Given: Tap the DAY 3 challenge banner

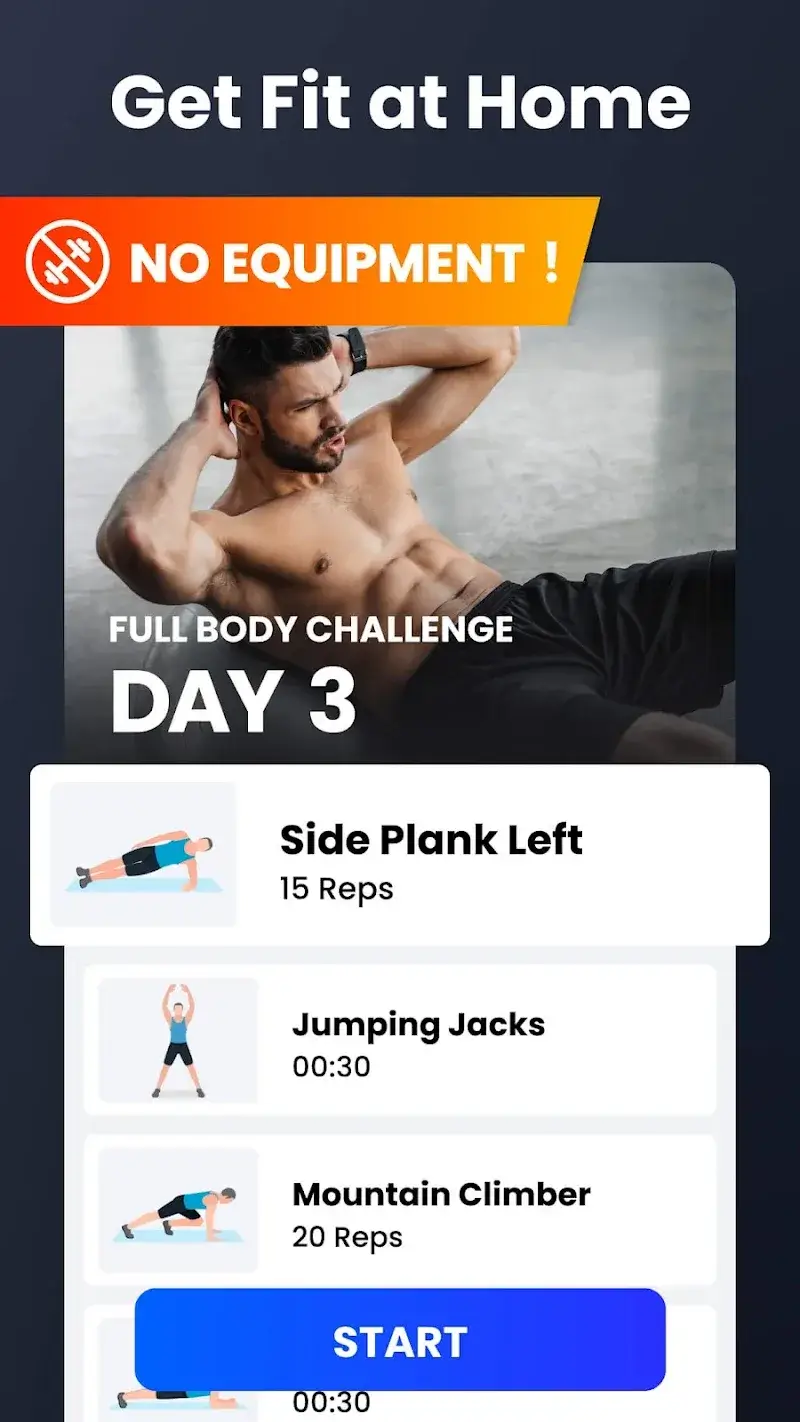Looking at the screenshot, I should click(237, 698).
